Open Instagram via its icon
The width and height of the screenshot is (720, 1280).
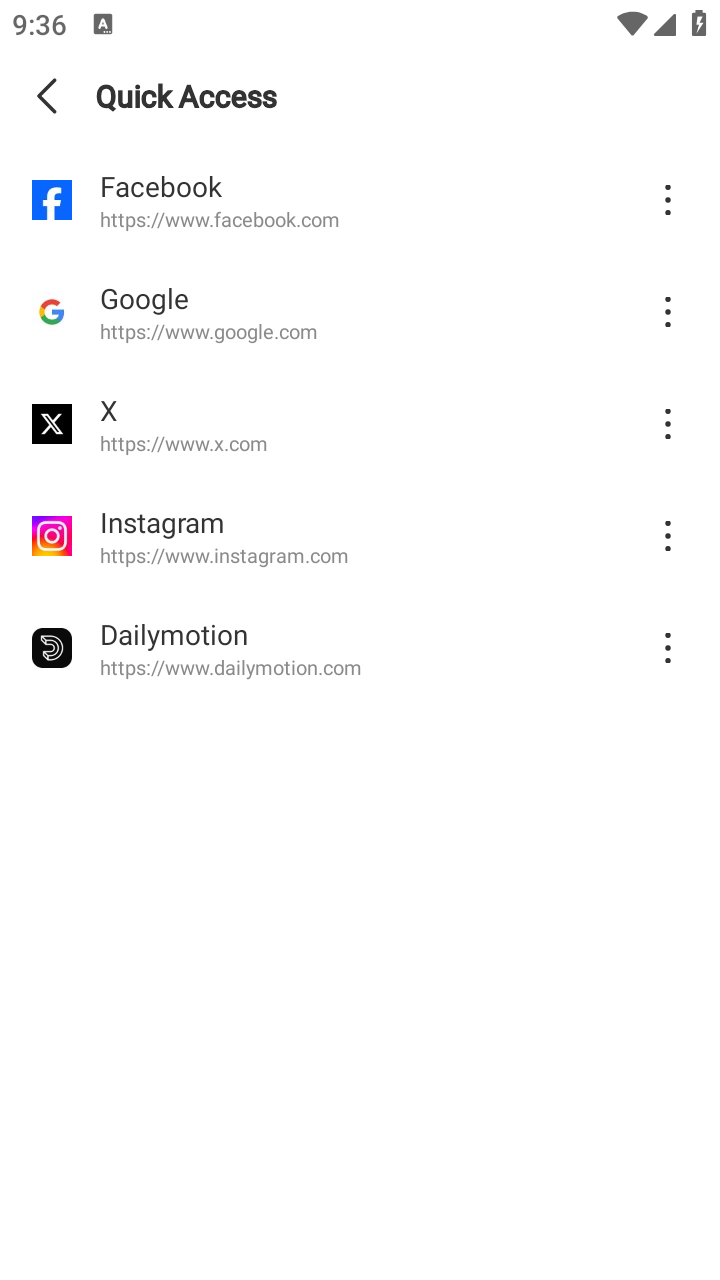point(52,535)
